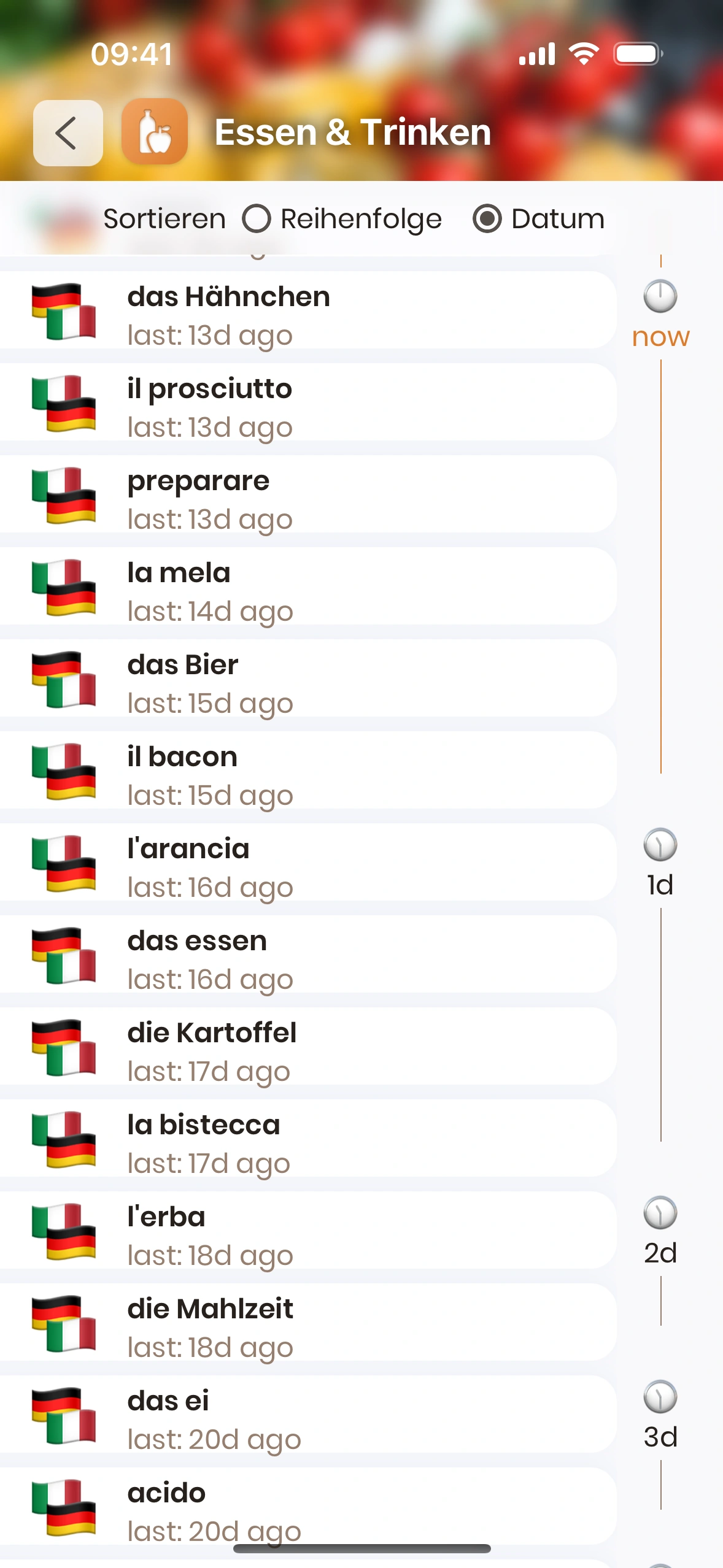Go back using the arrow button
The image size is (723, 1568).
(68, 133)
